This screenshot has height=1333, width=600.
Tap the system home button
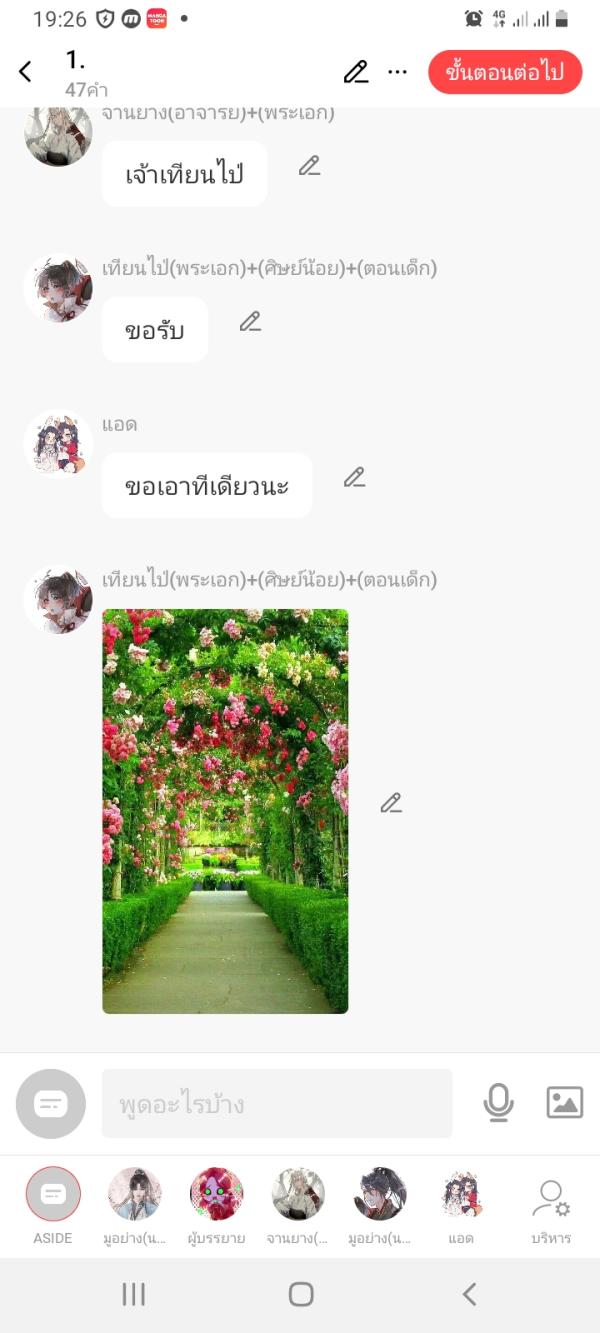(301, 1294)
